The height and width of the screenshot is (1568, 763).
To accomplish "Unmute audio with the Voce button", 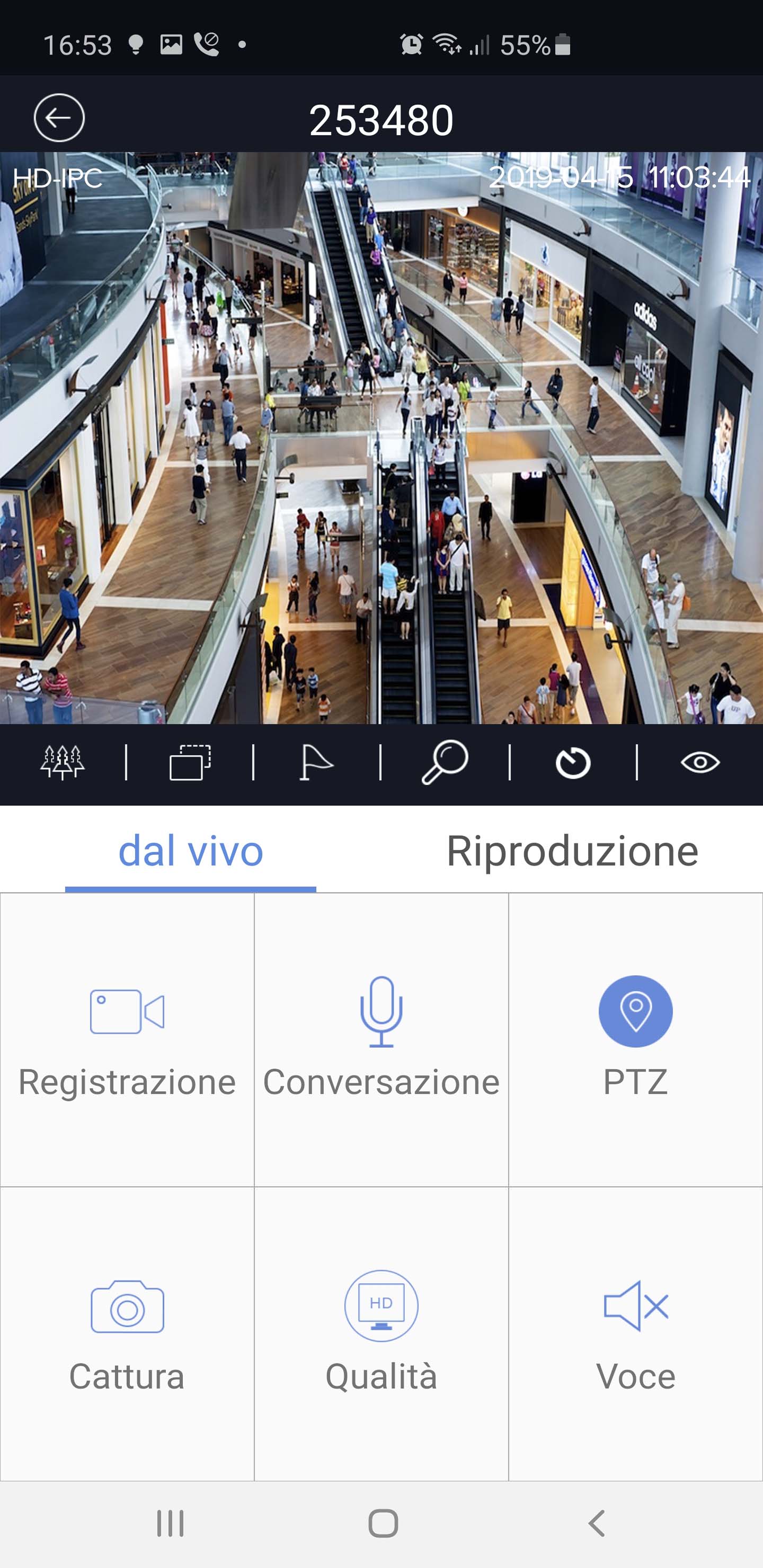I will [636, 1333].
